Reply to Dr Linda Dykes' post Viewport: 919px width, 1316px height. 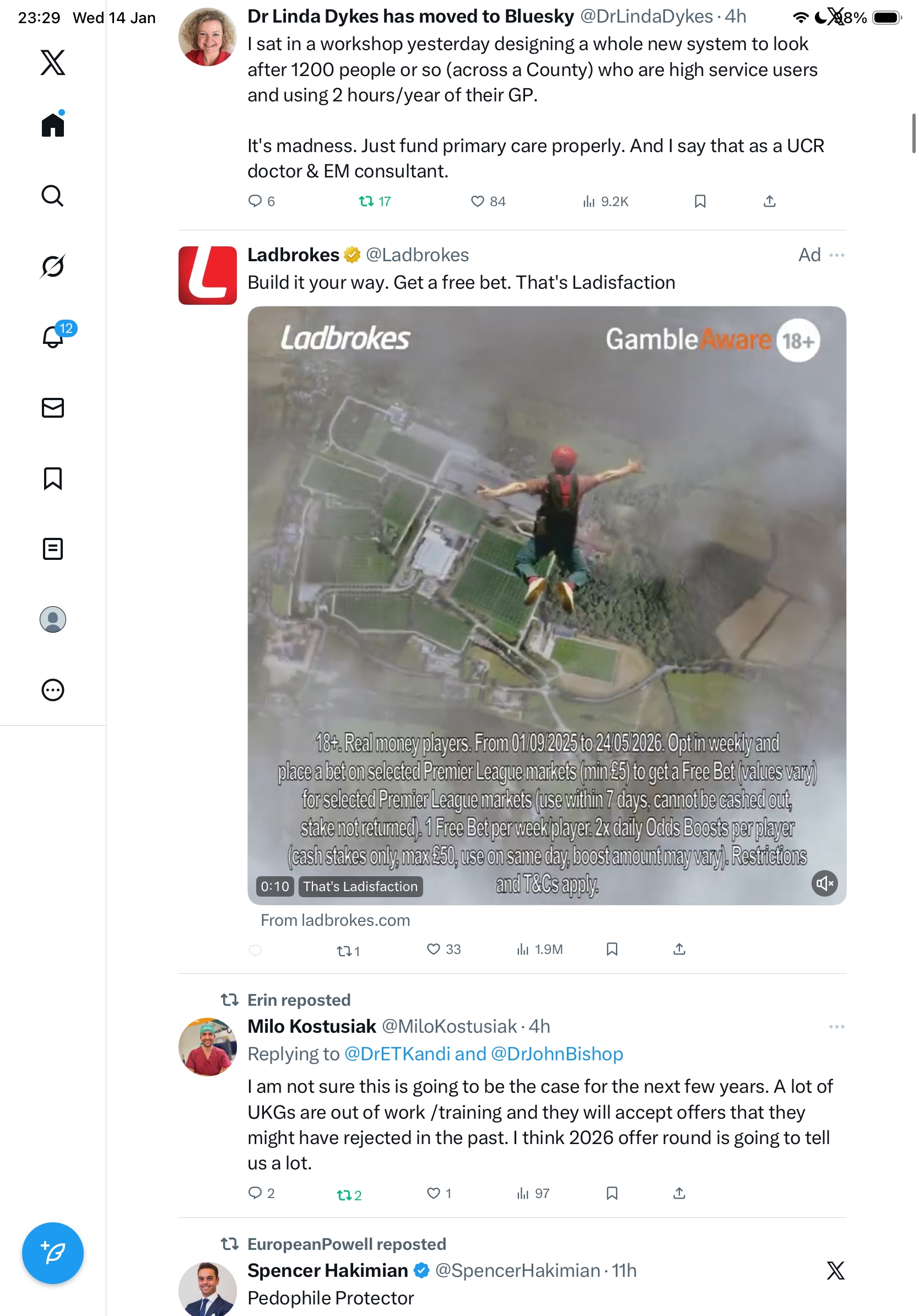pos(255,201)
